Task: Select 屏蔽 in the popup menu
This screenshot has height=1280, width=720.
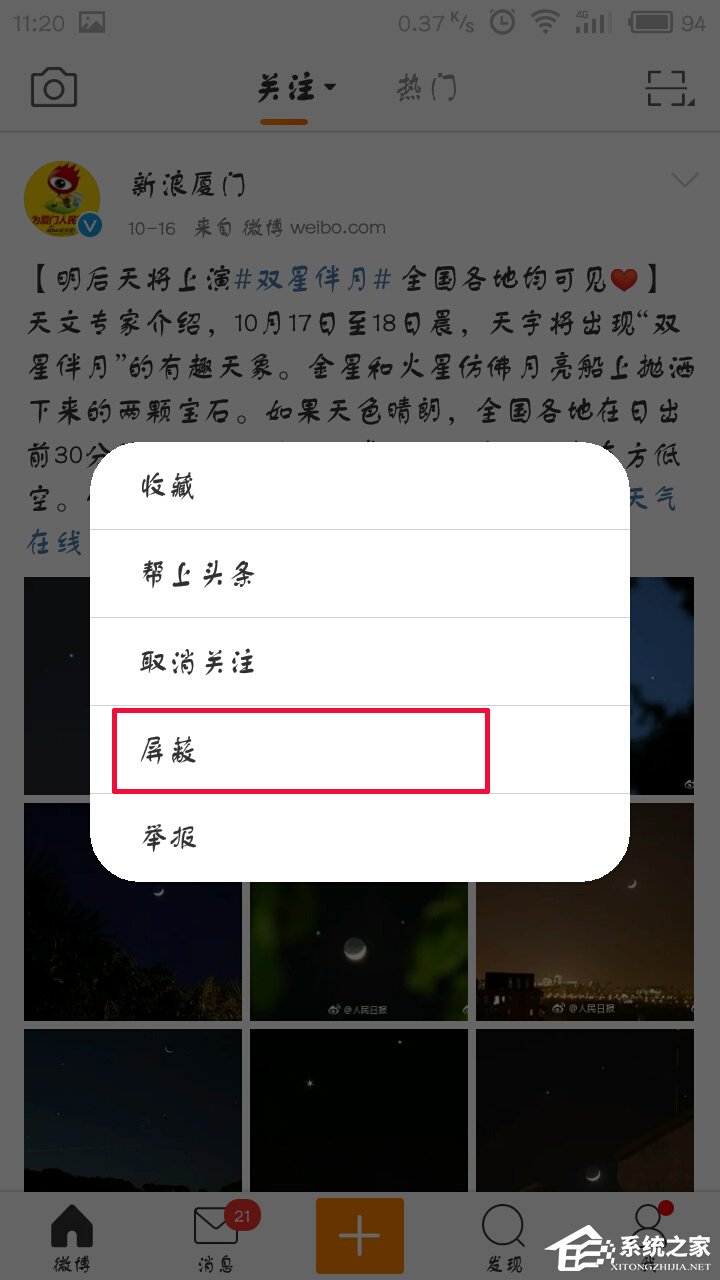Action: click(300, 749)
